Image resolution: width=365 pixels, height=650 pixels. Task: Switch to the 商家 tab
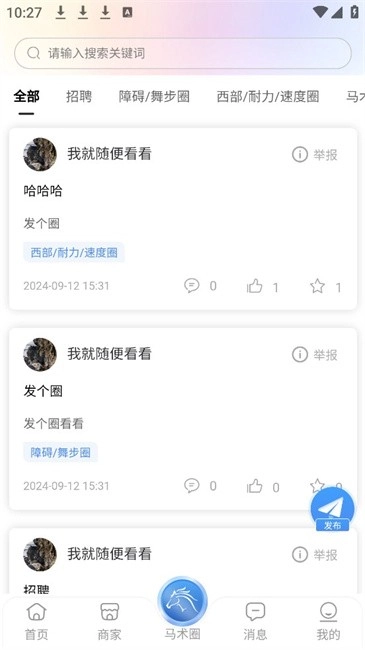tap(110, 621)
